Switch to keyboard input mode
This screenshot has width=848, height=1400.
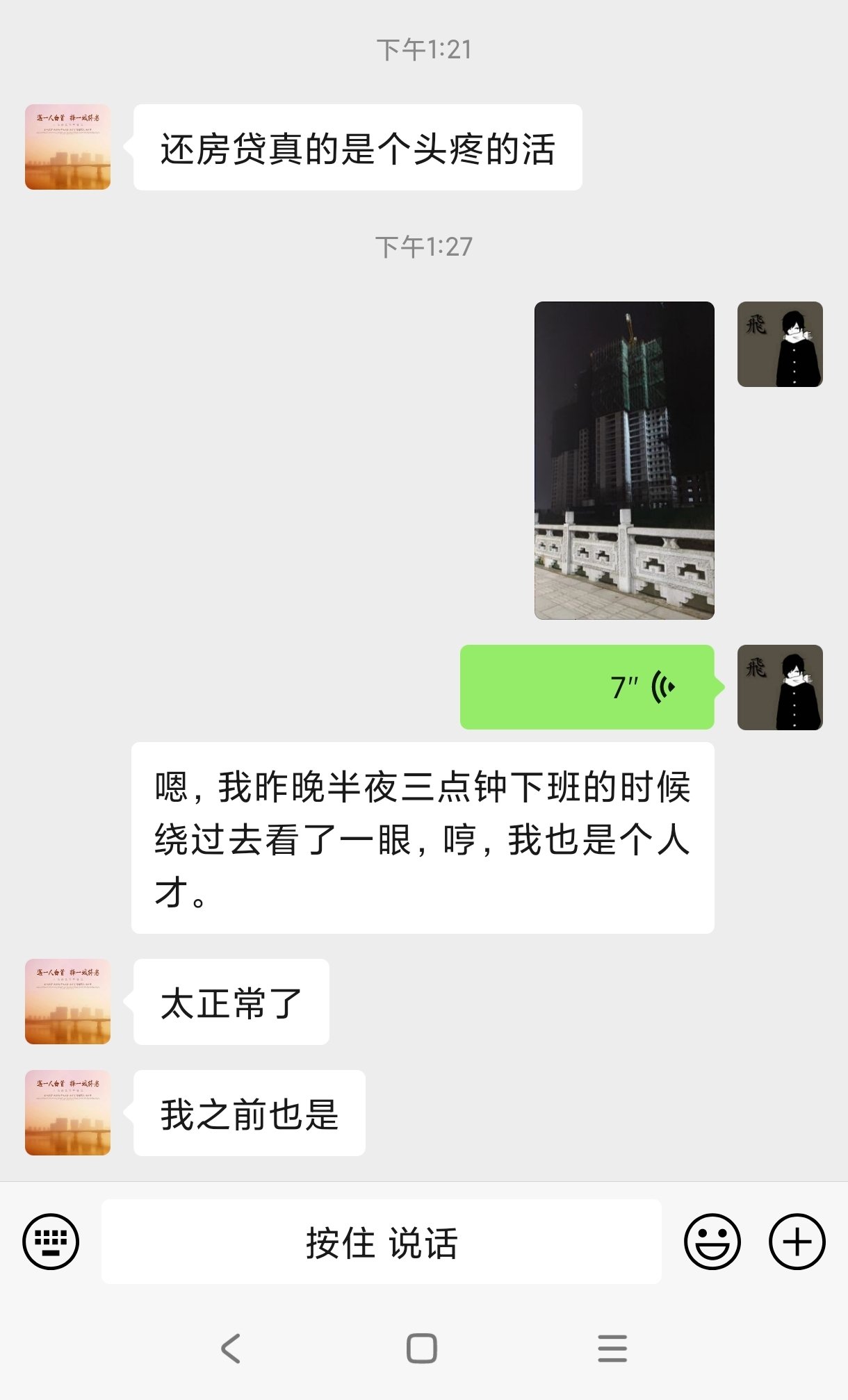pos(51,1242)
